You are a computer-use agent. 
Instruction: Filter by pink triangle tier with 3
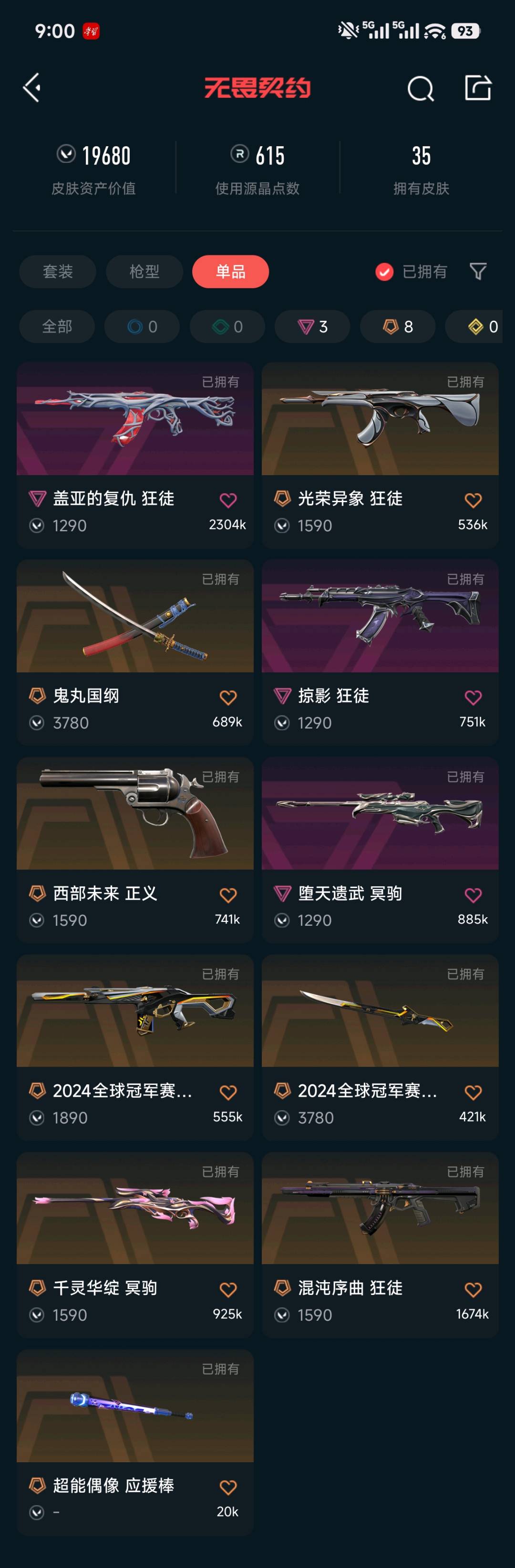coord(312,327)
